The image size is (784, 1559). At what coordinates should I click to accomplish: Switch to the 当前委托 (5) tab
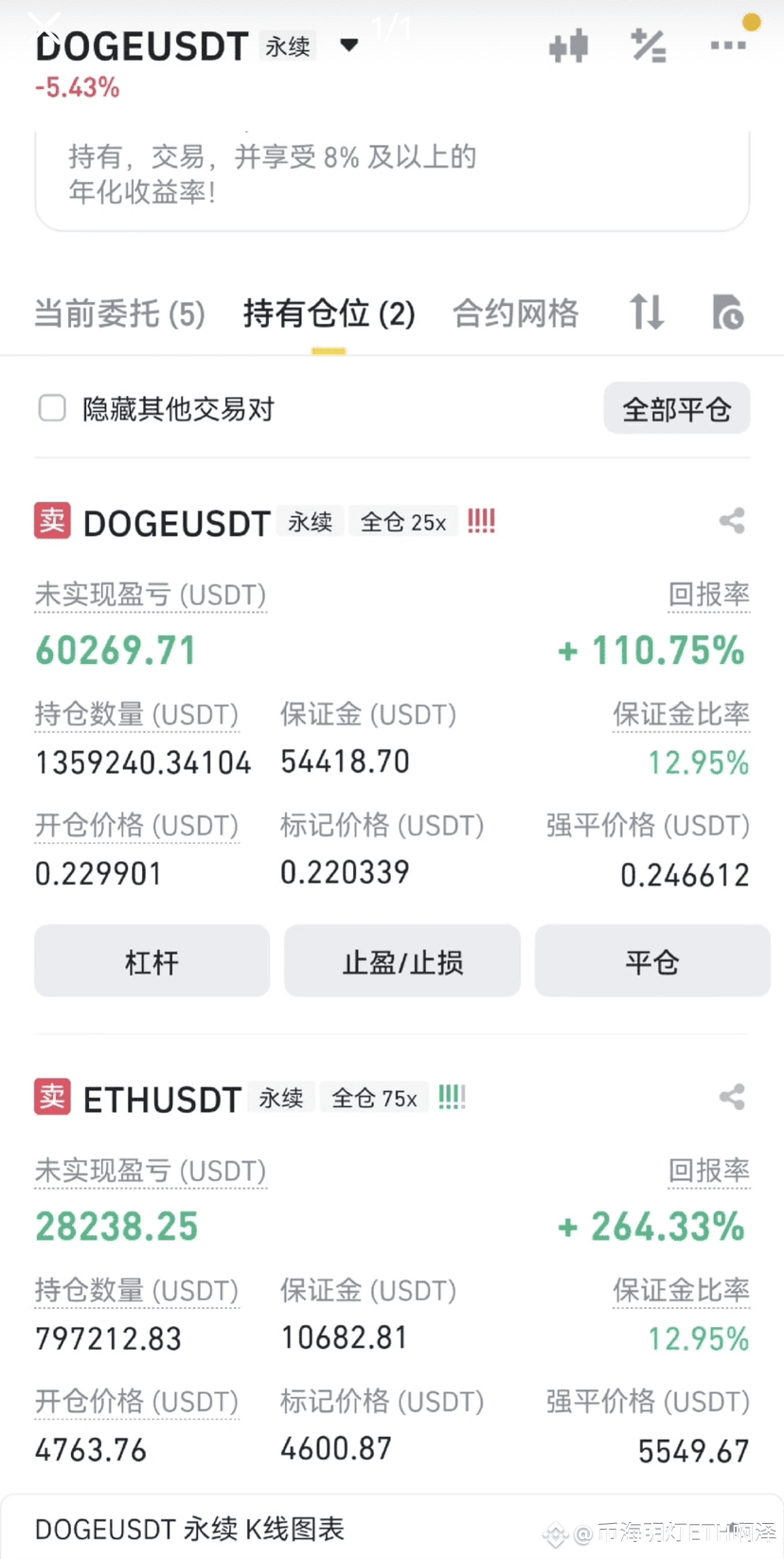119,314
